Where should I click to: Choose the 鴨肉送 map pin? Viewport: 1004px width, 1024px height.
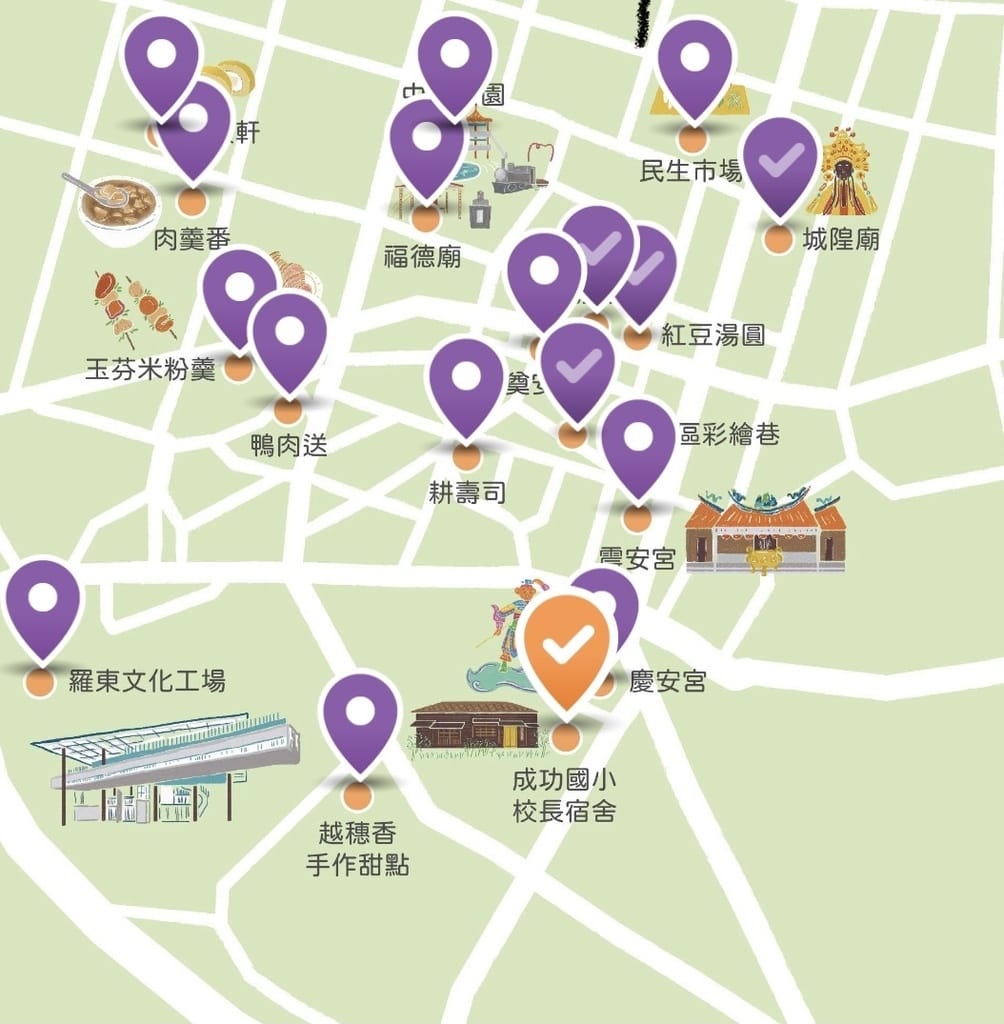click(x=289, y=337)
